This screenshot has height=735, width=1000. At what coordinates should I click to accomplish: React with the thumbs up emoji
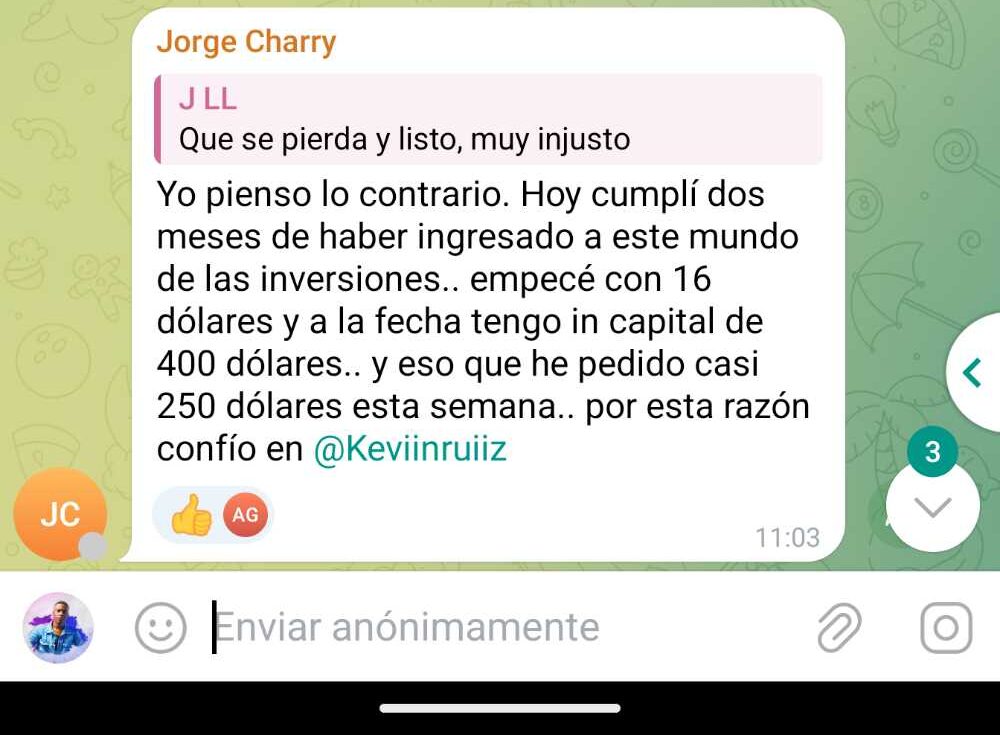[x=191, y=516]
